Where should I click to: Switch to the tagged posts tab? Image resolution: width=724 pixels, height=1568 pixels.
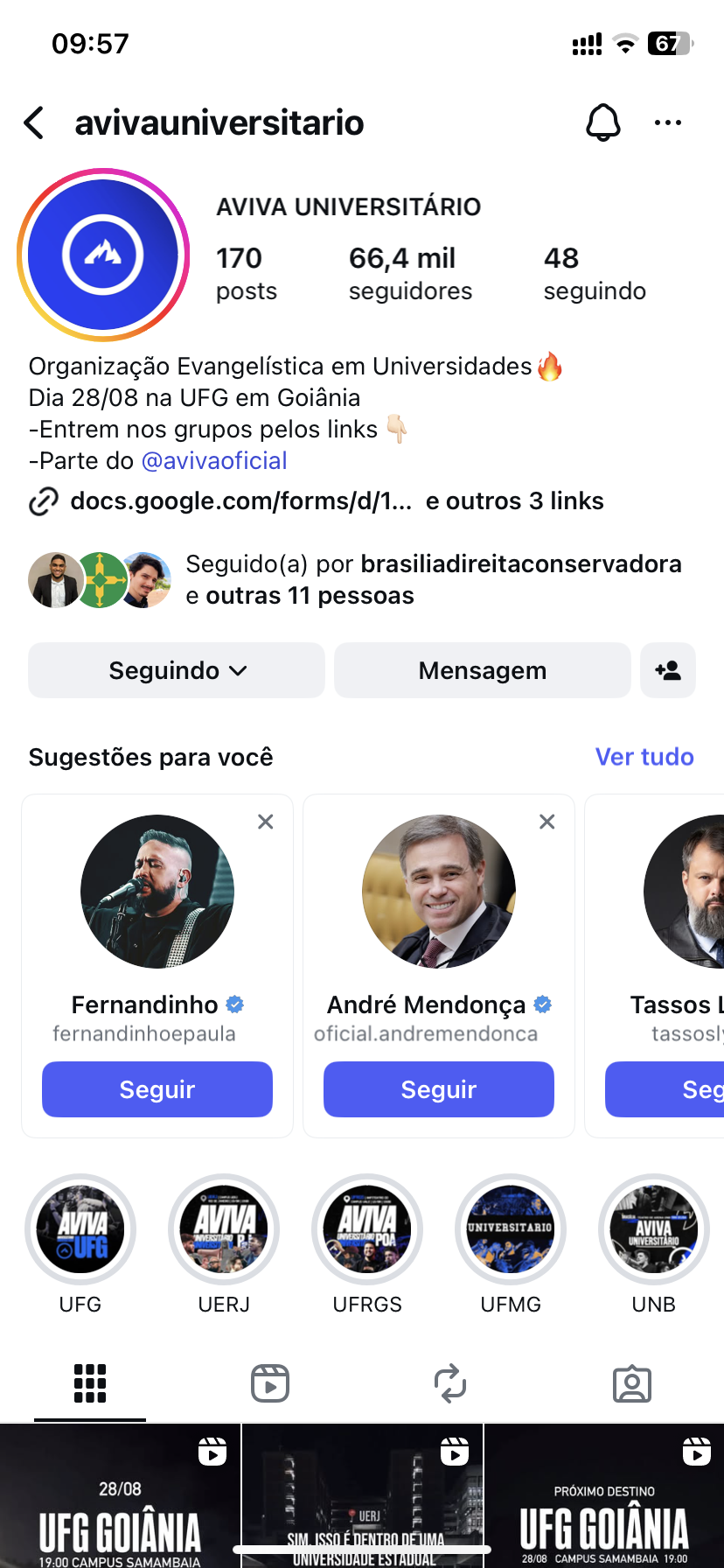click(x=632, y=1384)
